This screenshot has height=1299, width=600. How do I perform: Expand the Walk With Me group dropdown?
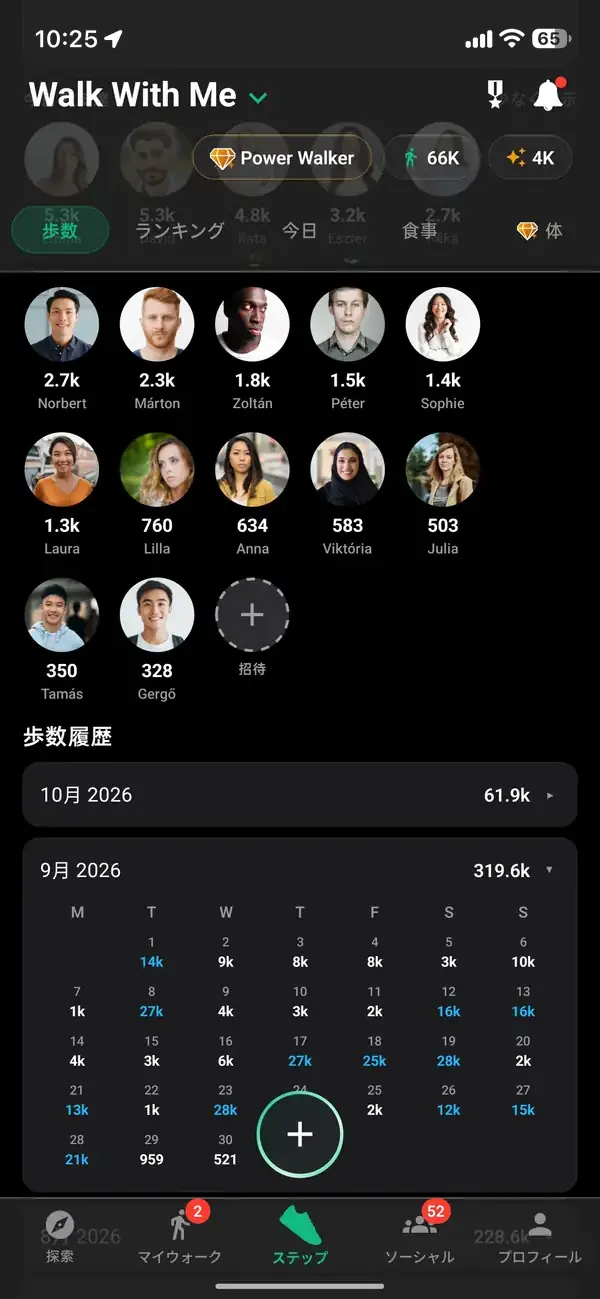[259, 98]
